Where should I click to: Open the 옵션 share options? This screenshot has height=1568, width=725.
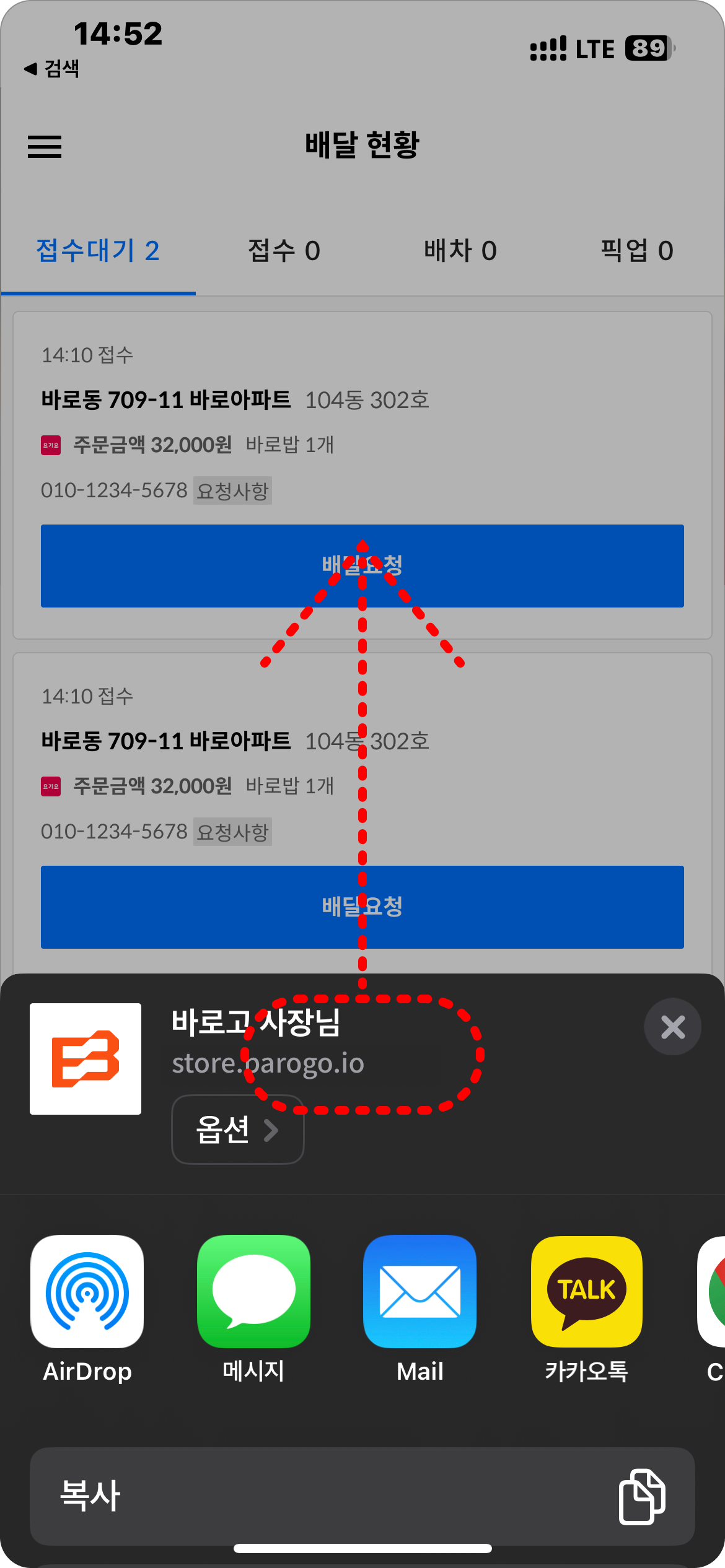[x=237, y=1129]
